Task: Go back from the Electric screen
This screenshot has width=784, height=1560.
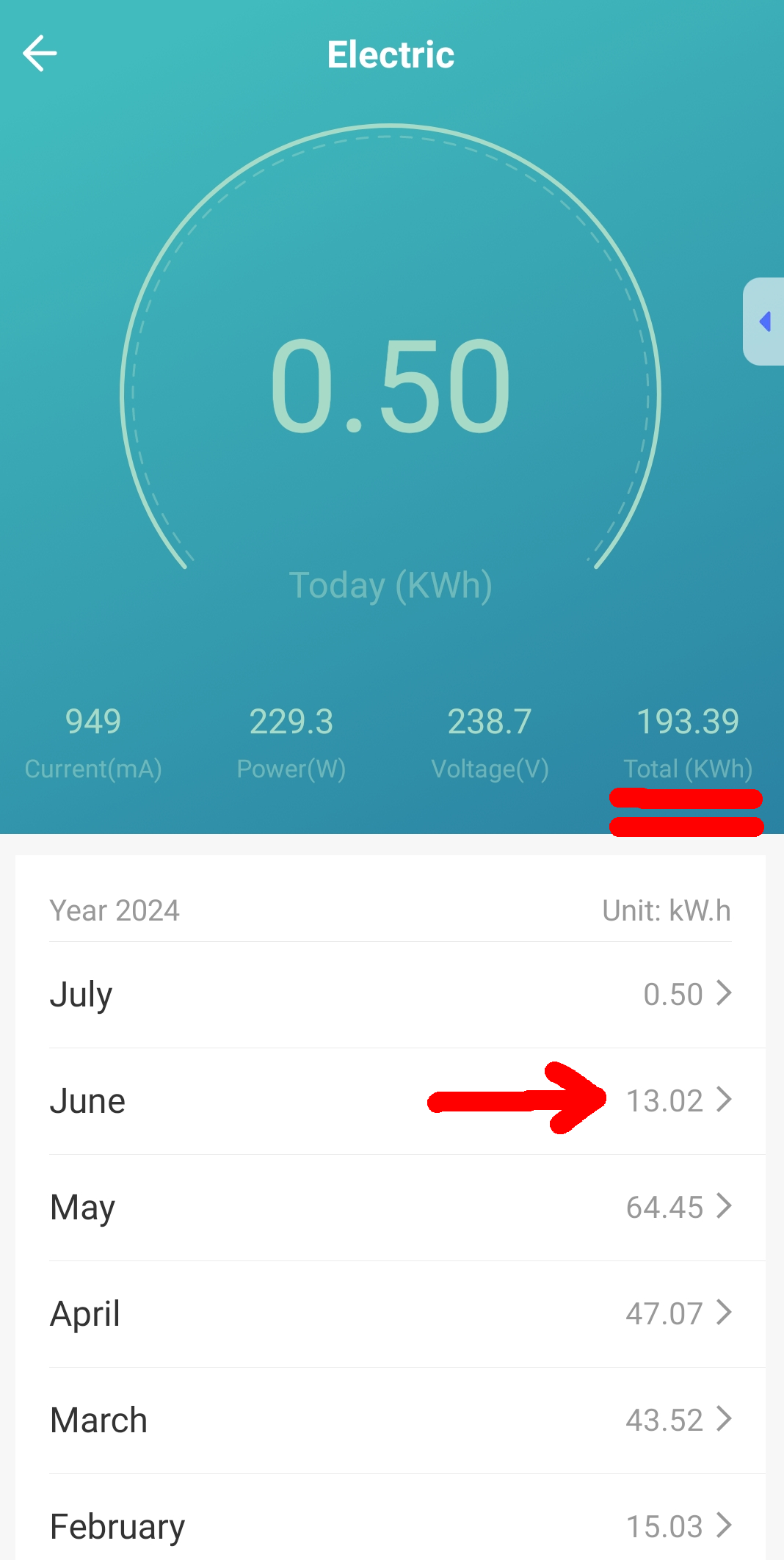Action: pos(40,54)
